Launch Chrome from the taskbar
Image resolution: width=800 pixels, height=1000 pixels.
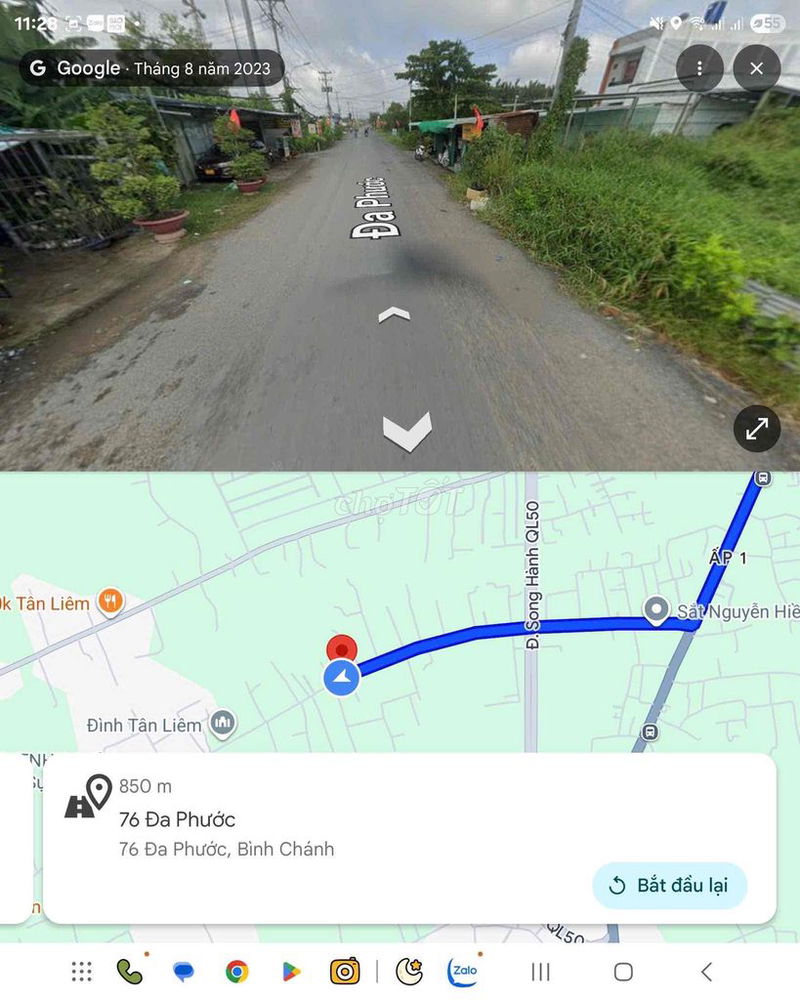(x=237, y=971)
